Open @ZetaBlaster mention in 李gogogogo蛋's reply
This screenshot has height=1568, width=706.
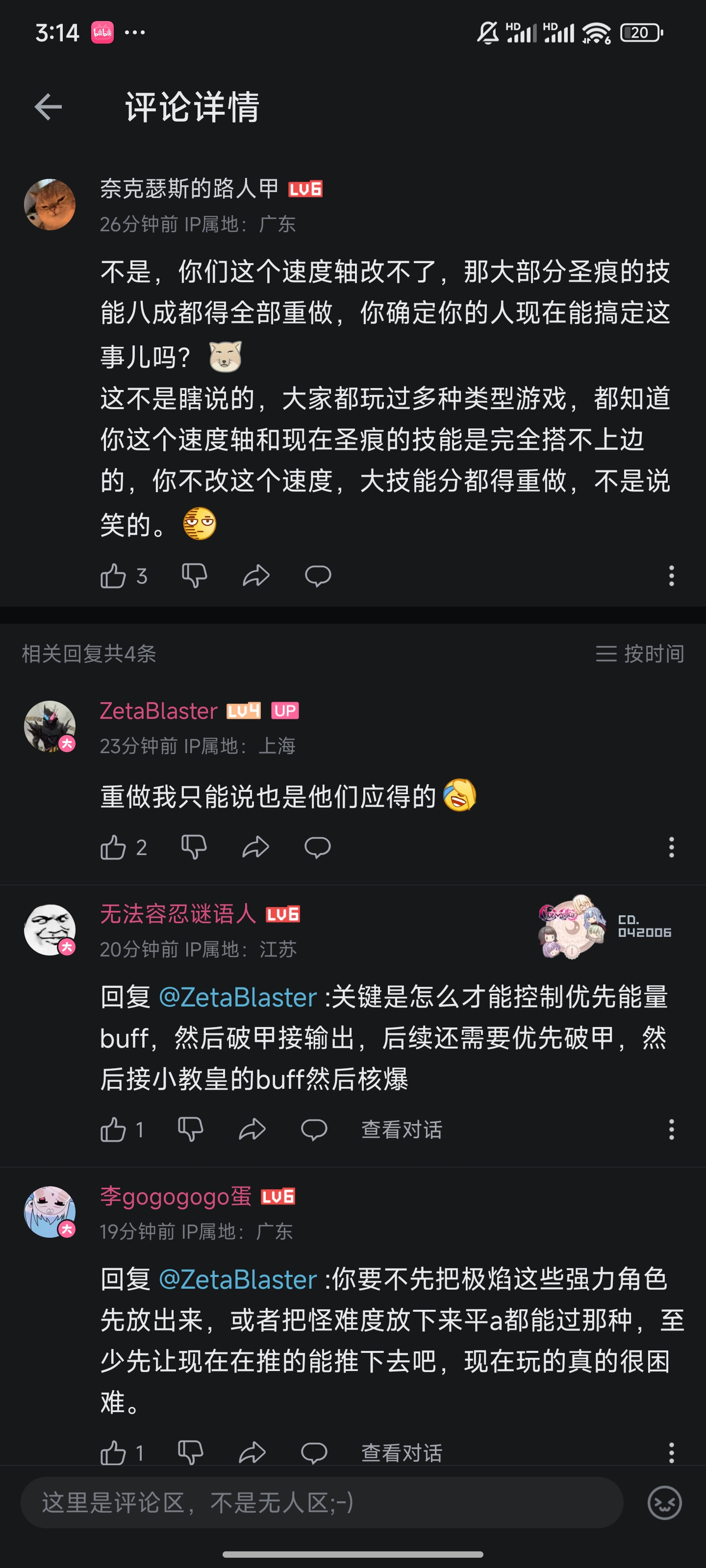point(238,1279)
